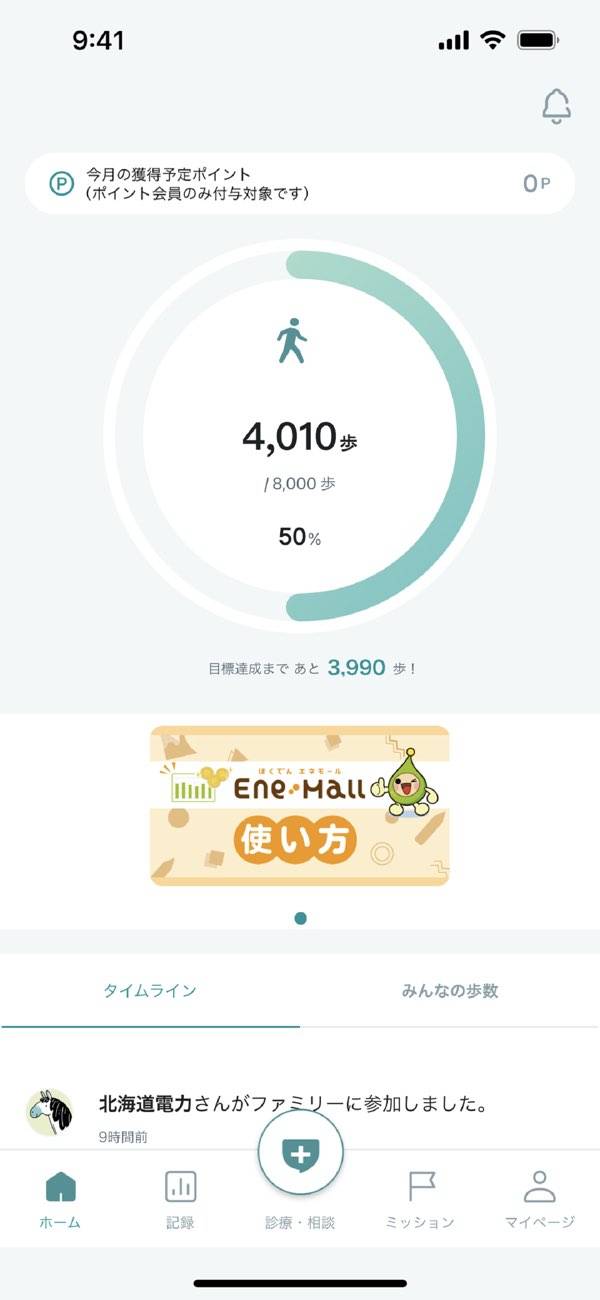Switch to マイページ

[540, 1200]
